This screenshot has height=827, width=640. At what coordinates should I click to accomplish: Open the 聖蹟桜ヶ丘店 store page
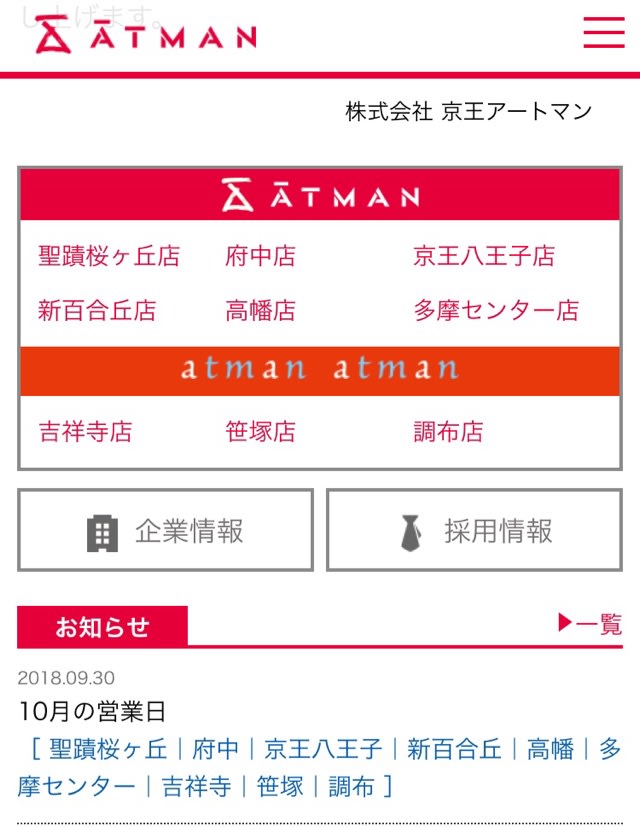point(109,256)
